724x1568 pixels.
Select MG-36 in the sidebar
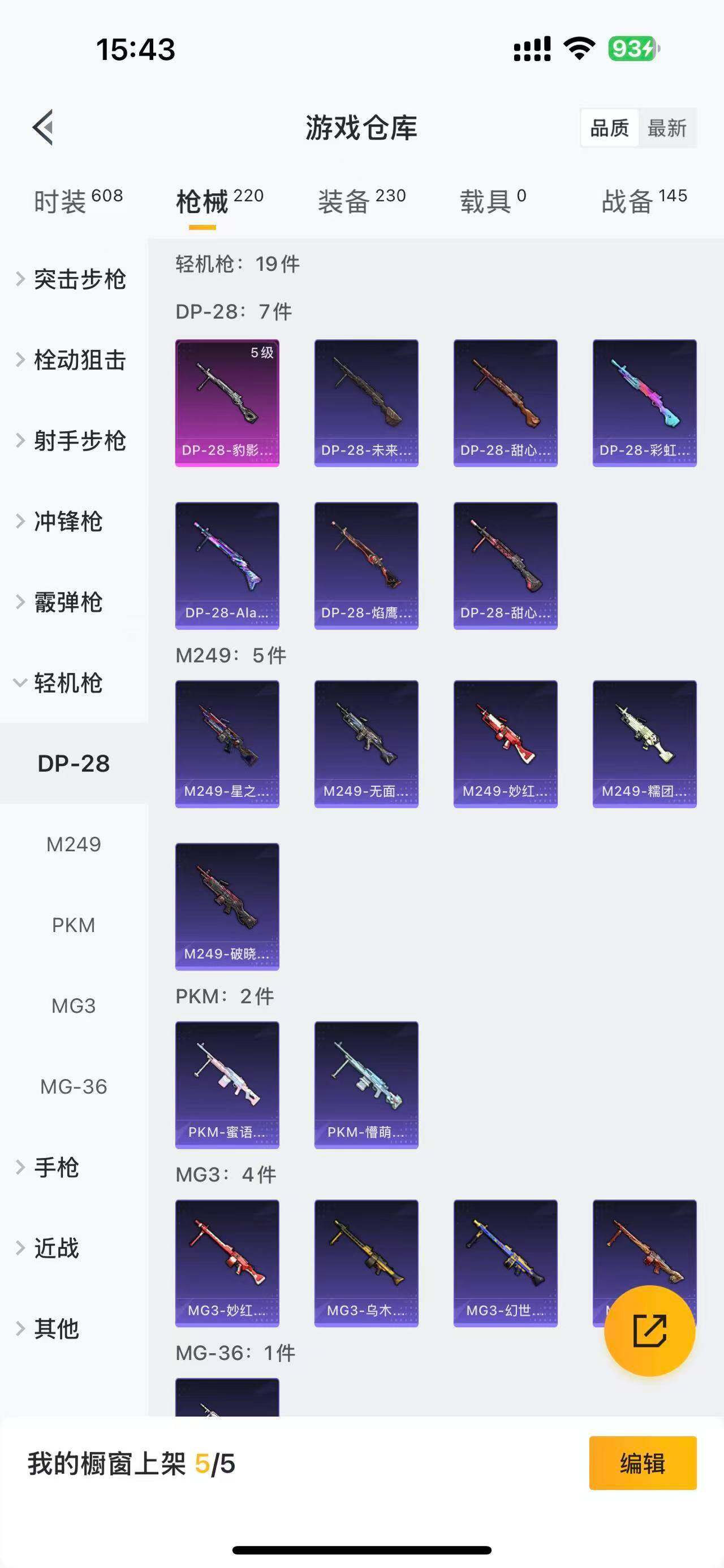74,1086
